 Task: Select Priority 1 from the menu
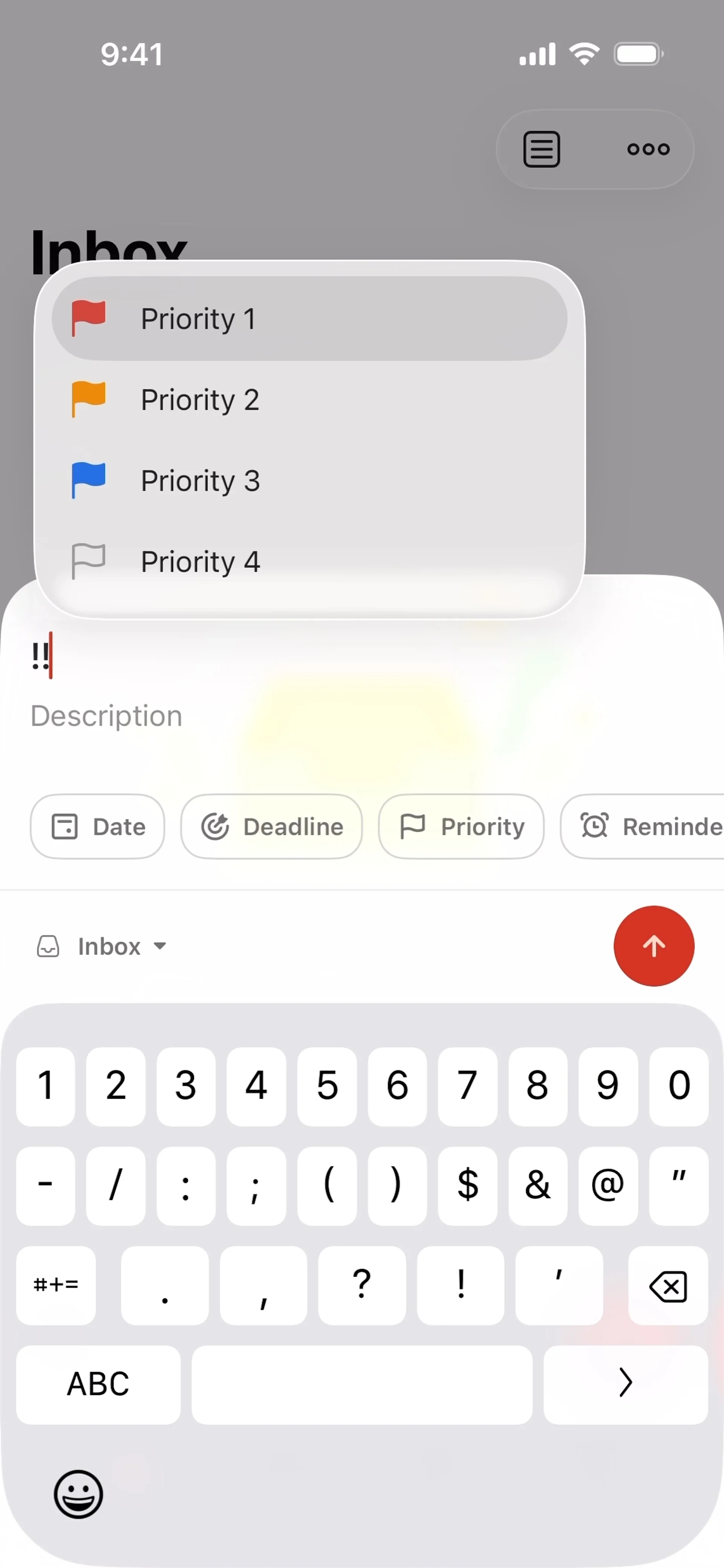click(x=309, y=318)
